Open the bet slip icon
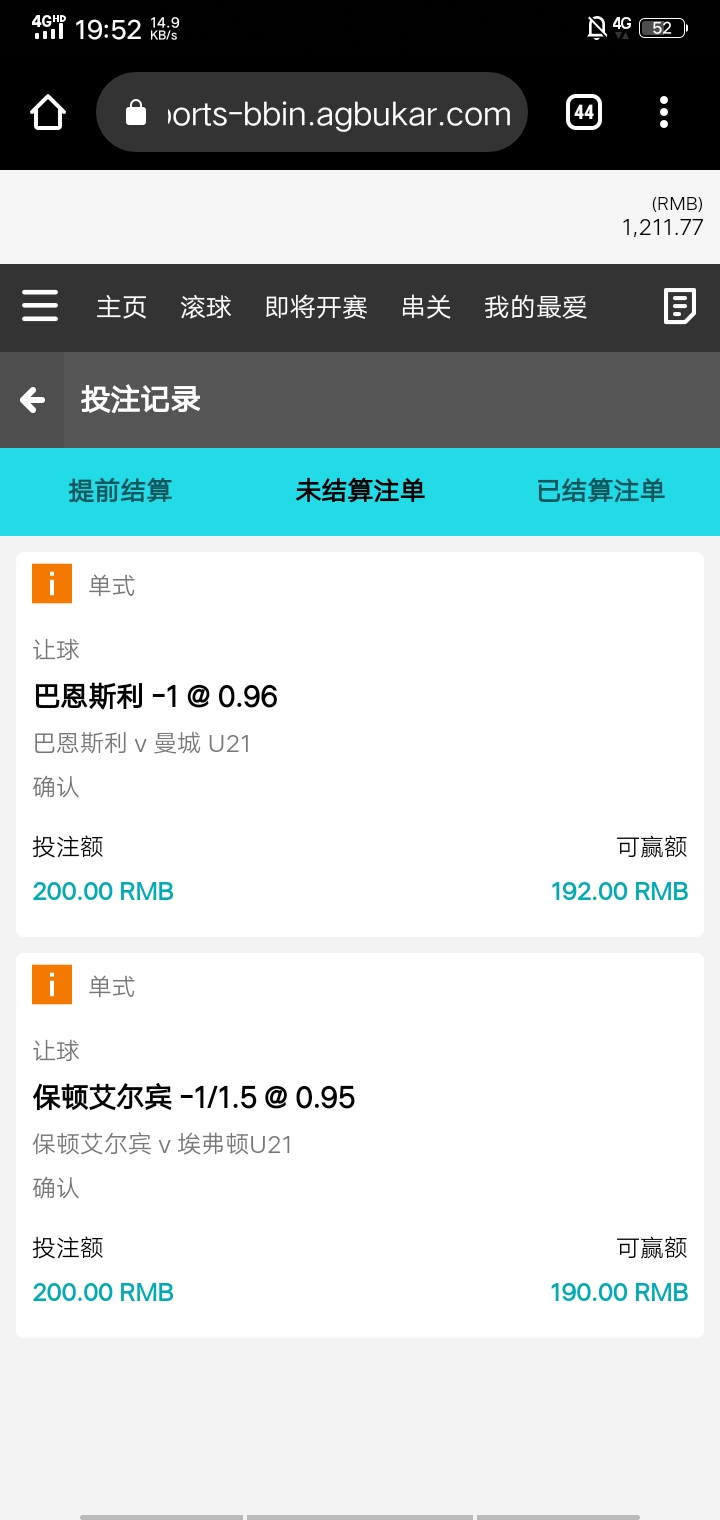720x1520 pixels. (x=680, y=306)
